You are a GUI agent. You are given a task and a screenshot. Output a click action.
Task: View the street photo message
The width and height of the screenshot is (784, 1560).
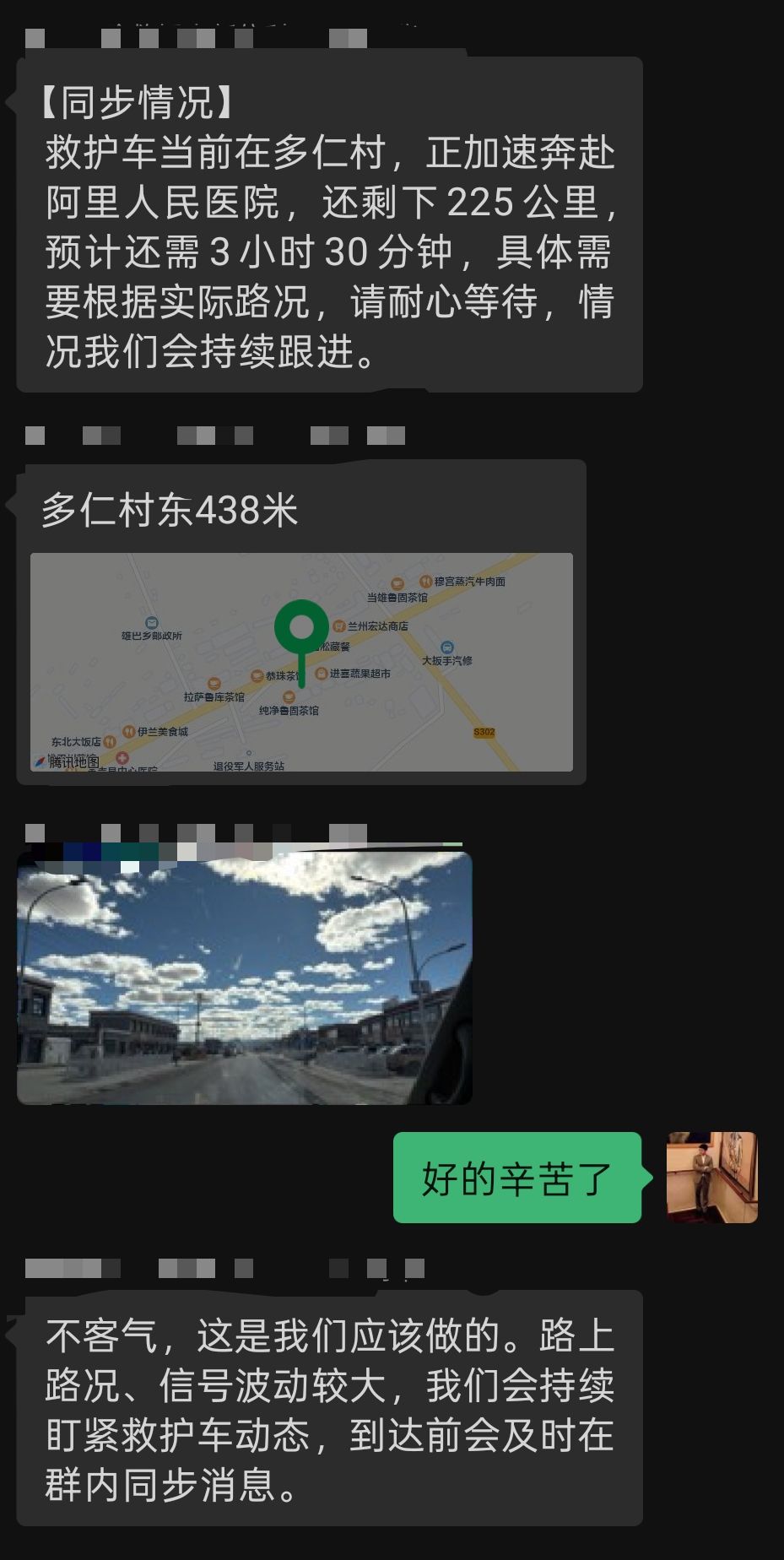(x=245, y=978)
